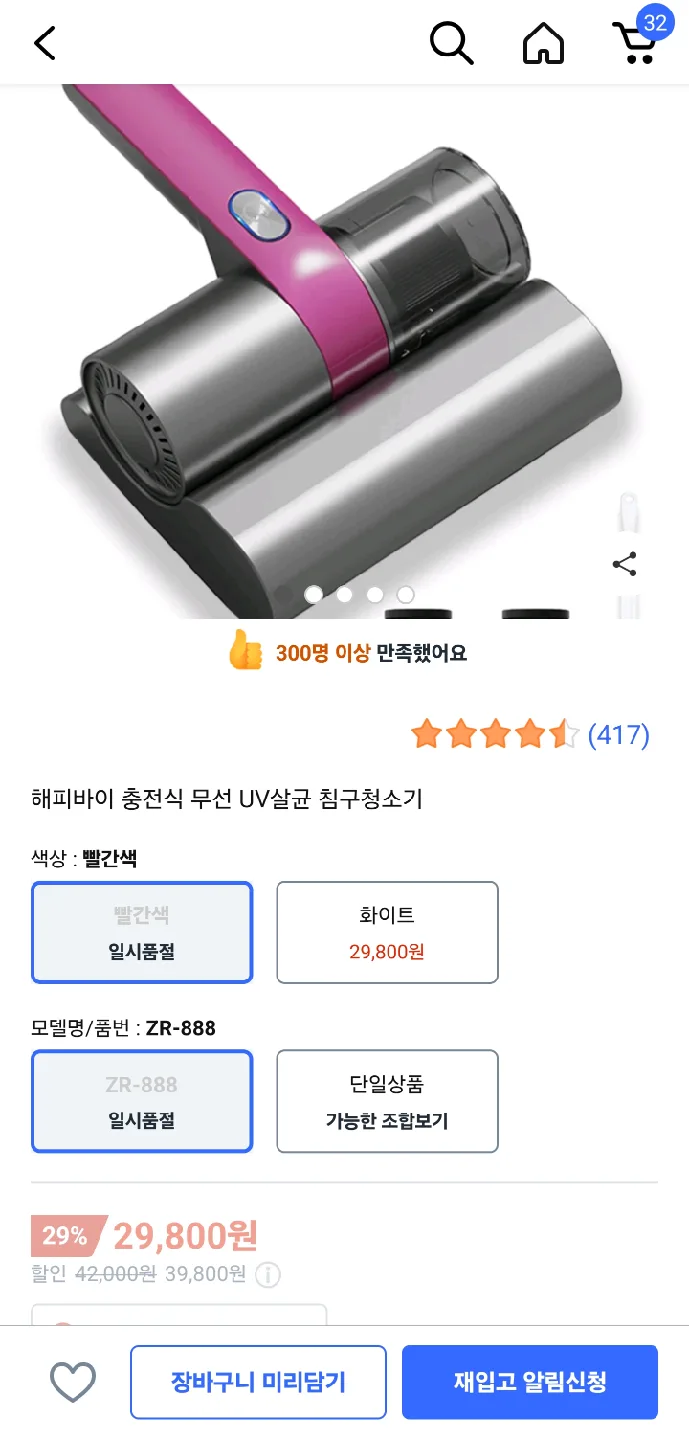Choose the 단일상품 model option
The width and height of the screenshot is (689, 1440).
[x=387, y=1101]
